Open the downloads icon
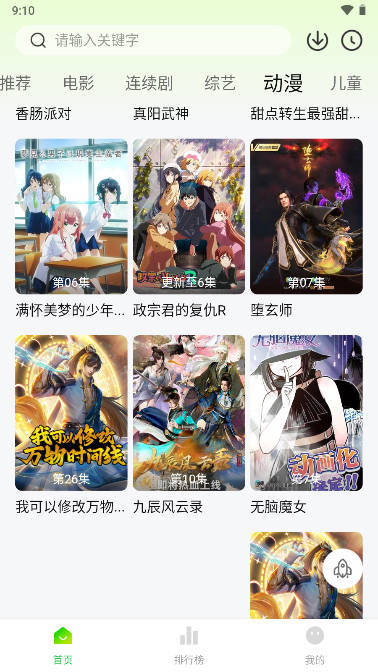Image resolution: width=378 pixels, height=672 pixels. click(317, 40)
